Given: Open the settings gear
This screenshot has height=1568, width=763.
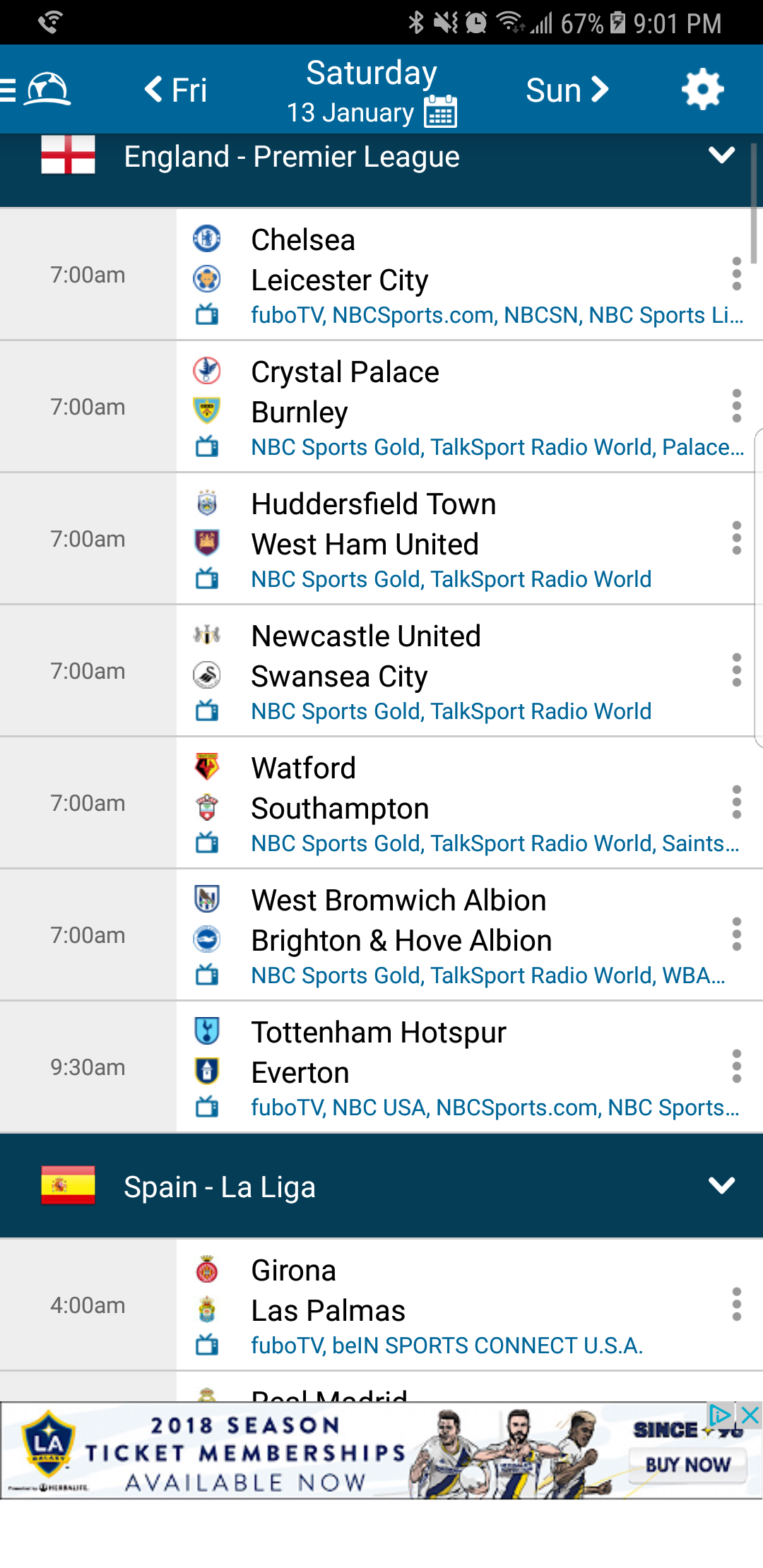Looking at the screenshot, I should tap(702, 90).
